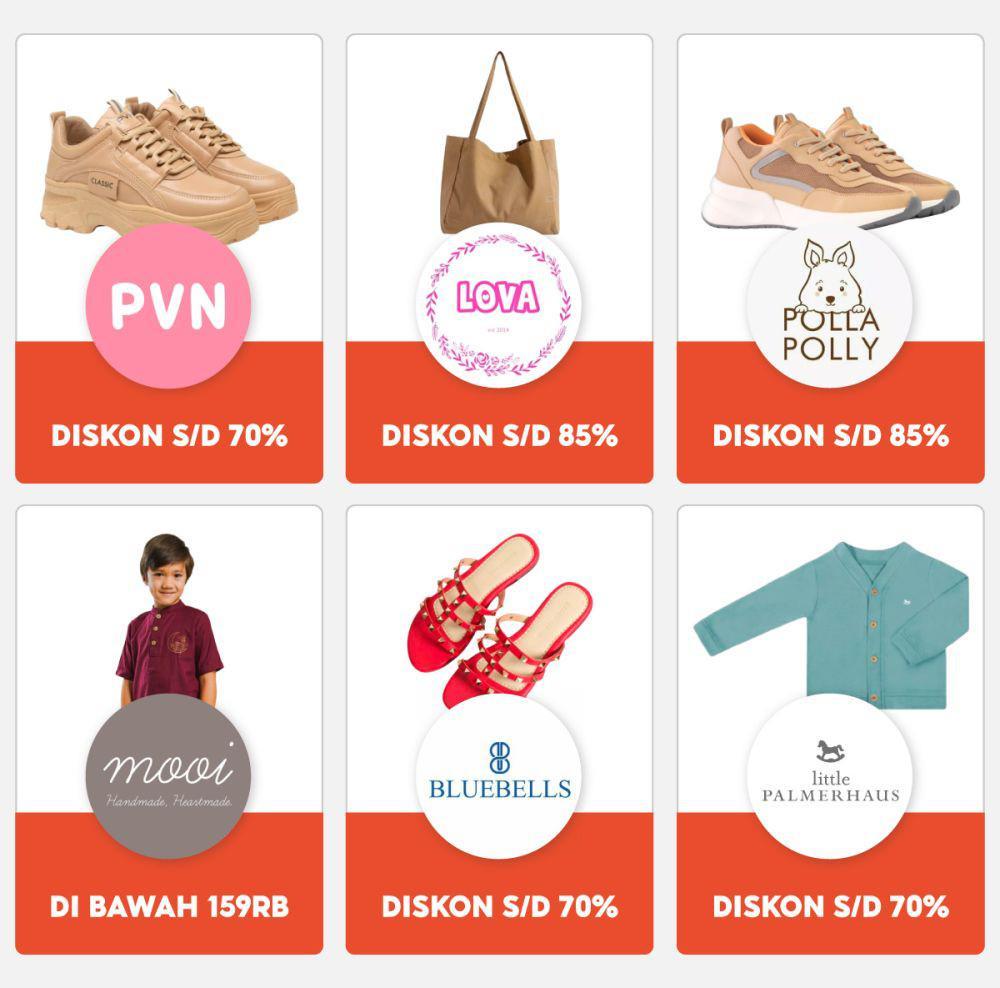Open the LOVA discount card
The height and width of the screenshot is (988, 1000).
(499, 260)
